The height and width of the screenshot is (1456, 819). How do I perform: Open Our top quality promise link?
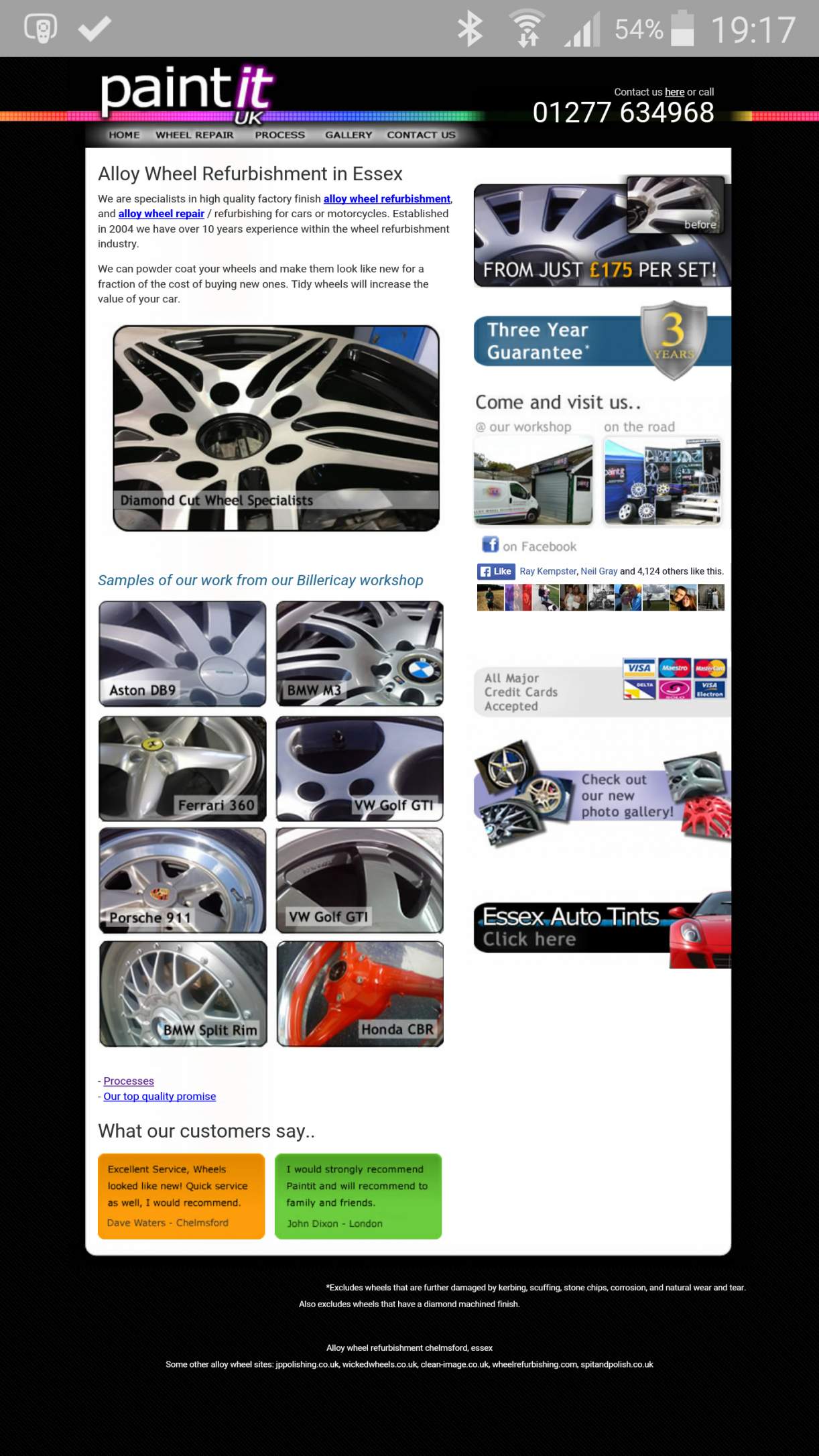(x=160, y=1096)
